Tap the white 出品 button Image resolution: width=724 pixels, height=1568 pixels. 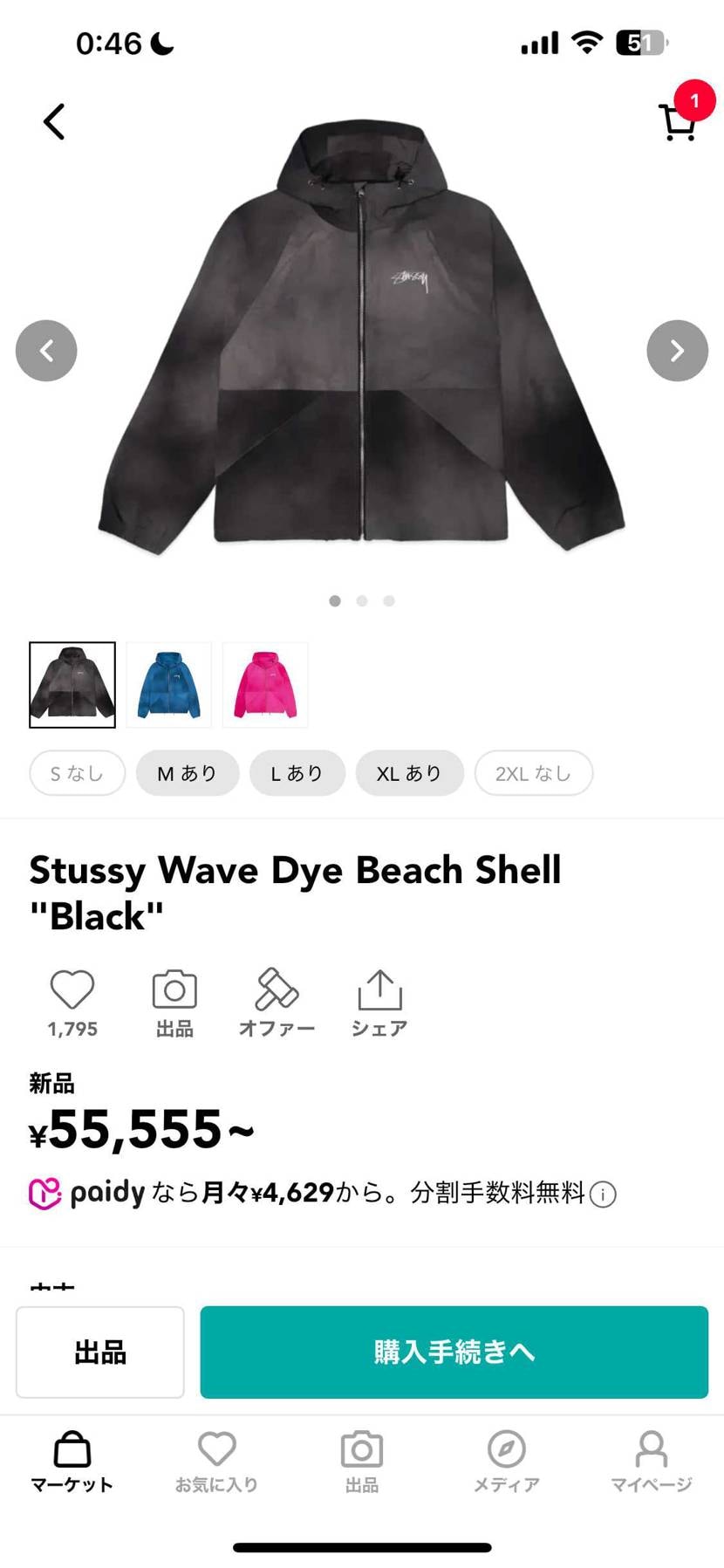point(100,1352)
